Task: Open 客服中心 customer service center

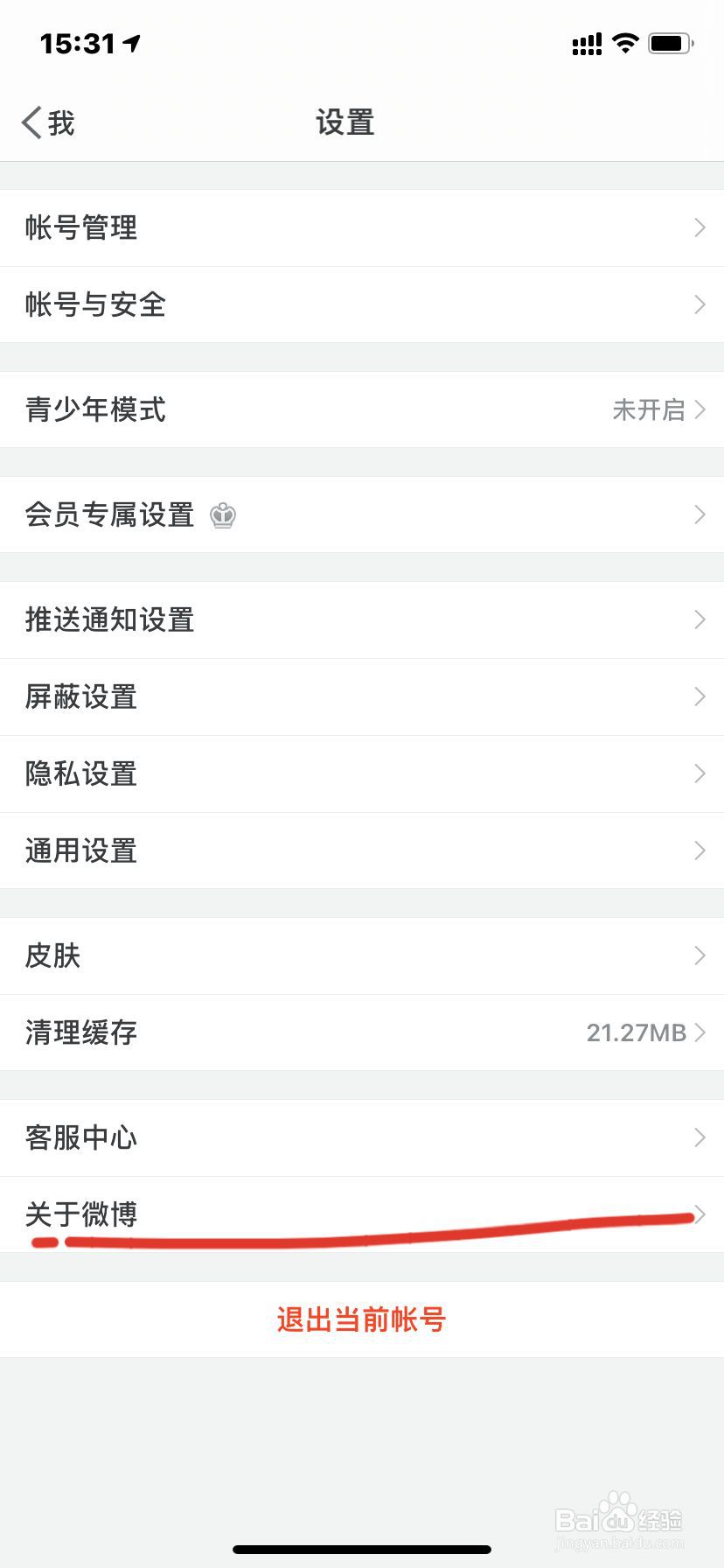Action: point(362,1137)
